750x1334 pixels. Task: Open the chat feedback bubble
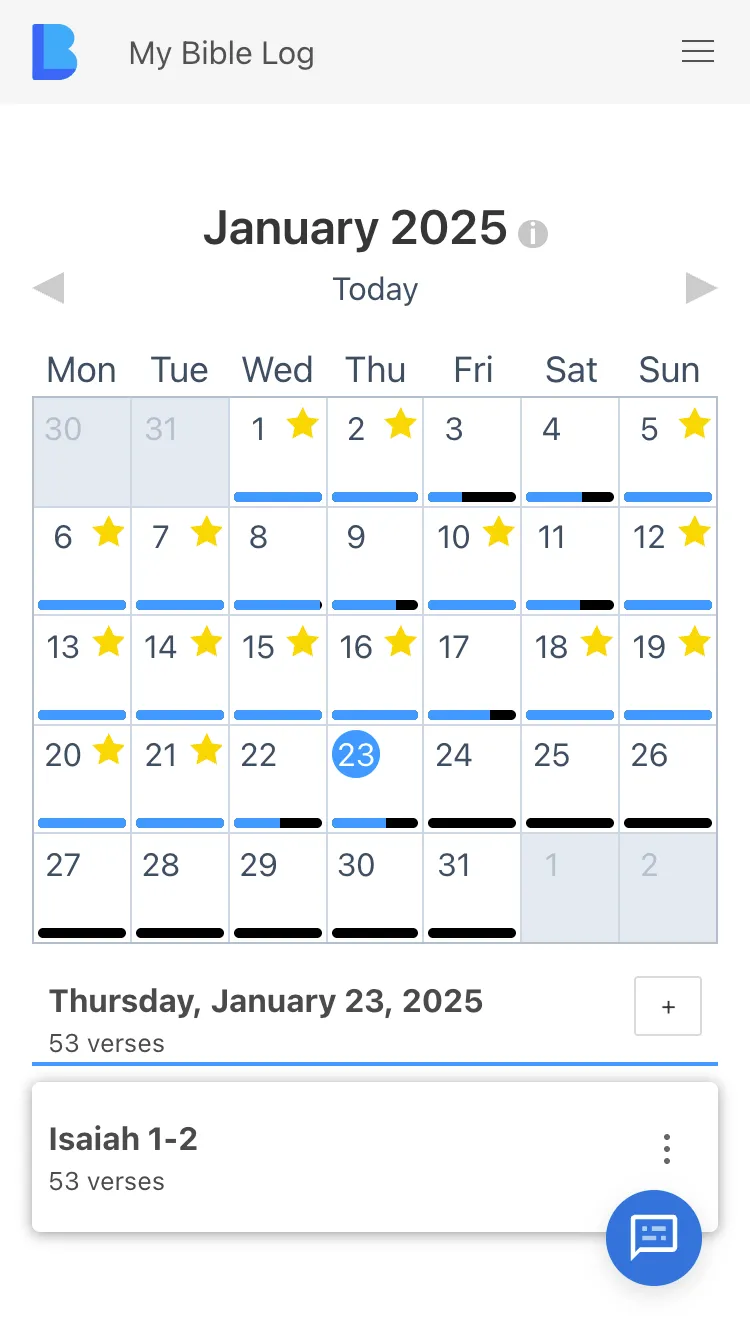(653, 1238)
